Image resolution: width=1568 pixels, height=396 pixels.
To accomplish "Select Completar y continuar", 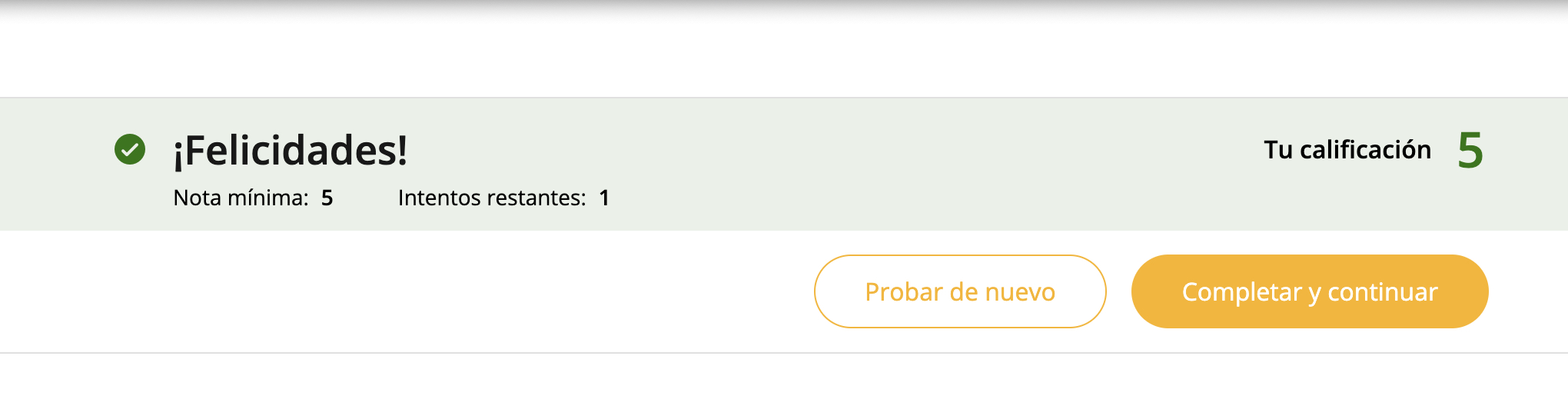I will (x=1309, y=291).
